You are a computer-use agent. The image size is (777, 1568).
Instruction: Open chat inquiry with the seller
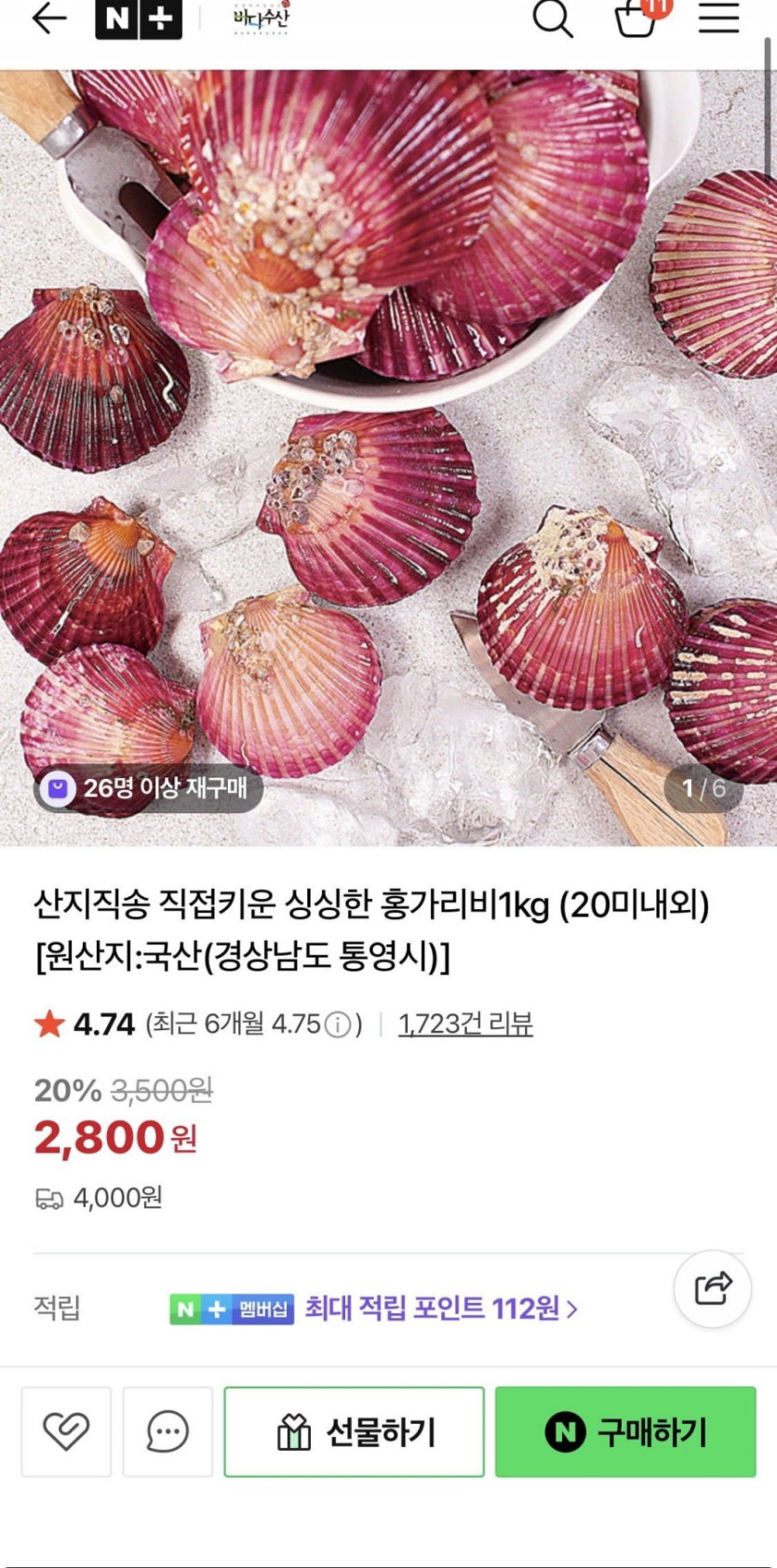(x=167, y=1431)
